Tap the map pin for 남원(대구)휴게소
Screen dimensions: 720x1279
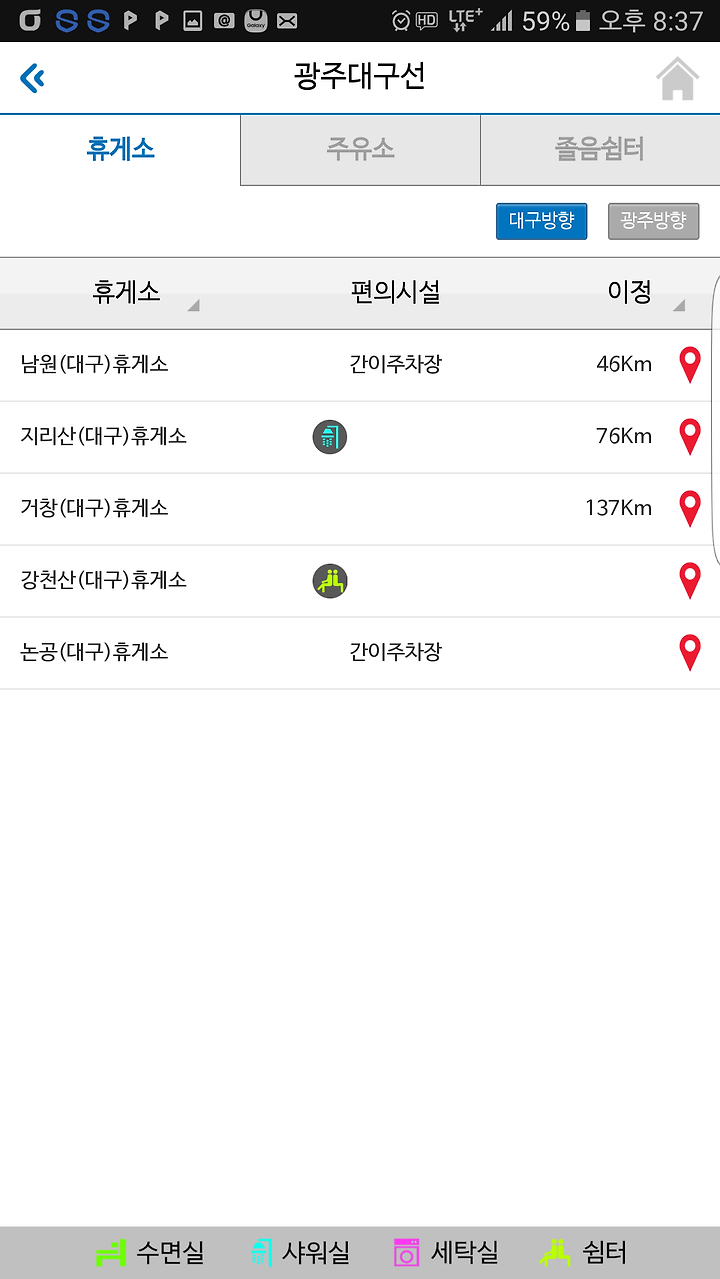click(x=690, y=365)
